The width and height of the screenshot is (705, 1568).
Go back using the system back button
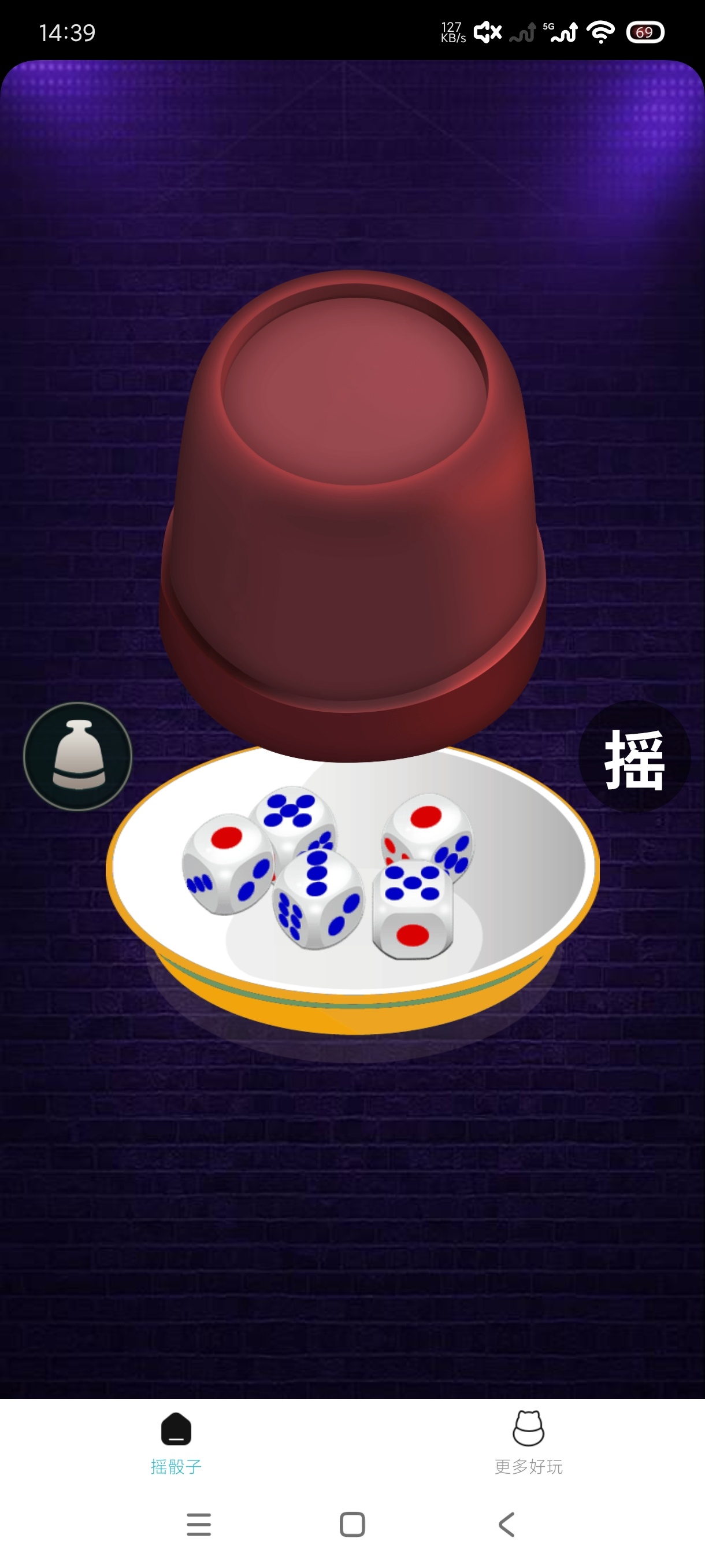tap(506, 1524)
